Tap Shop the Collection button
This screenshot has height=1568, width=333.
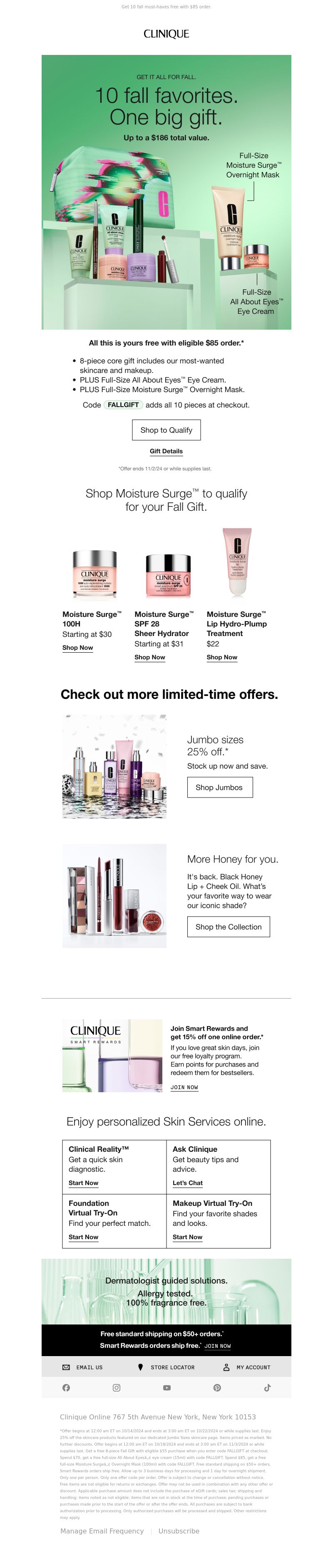(x=228, y=927)
